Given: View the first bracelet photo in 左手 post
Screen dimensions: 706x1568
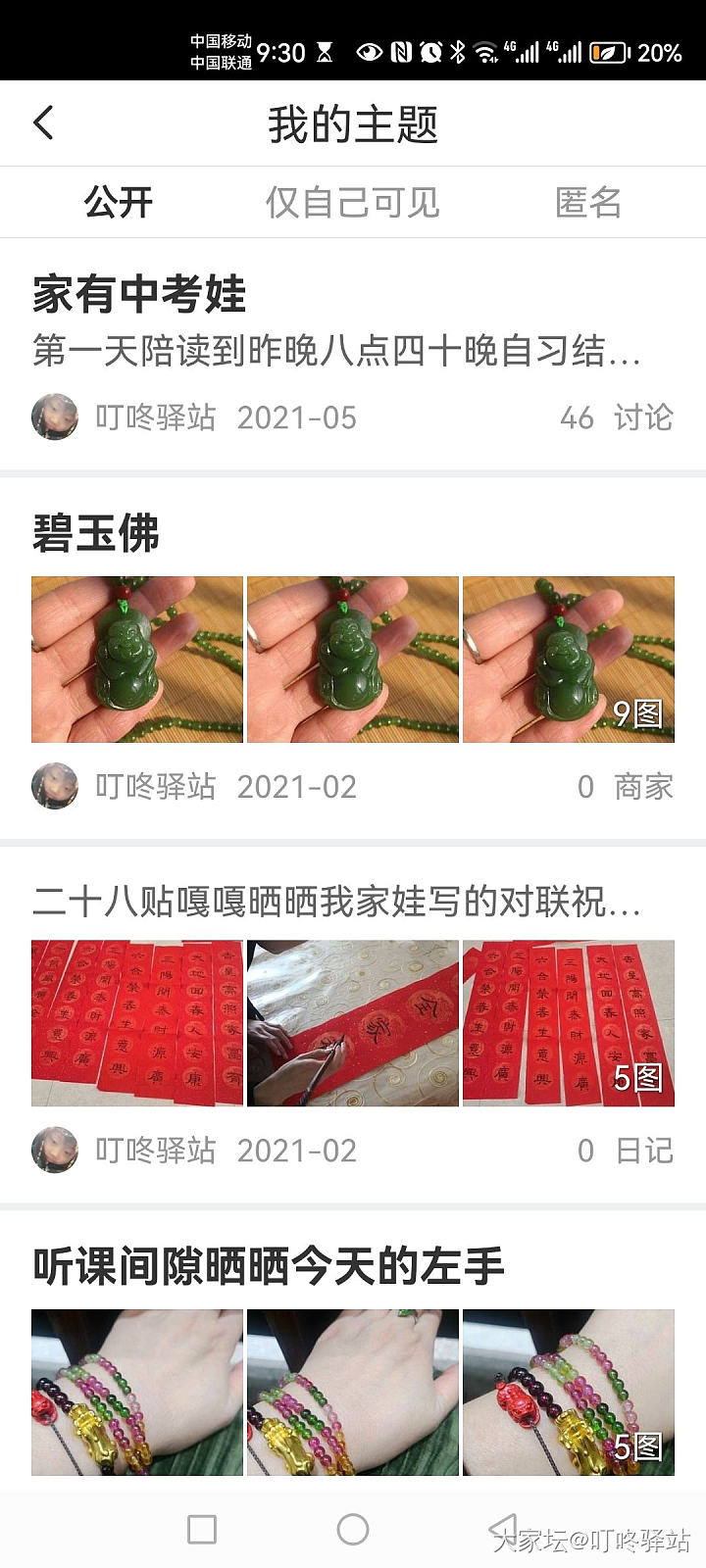Looking at the screenshot, I should (x=137, y=1392).
